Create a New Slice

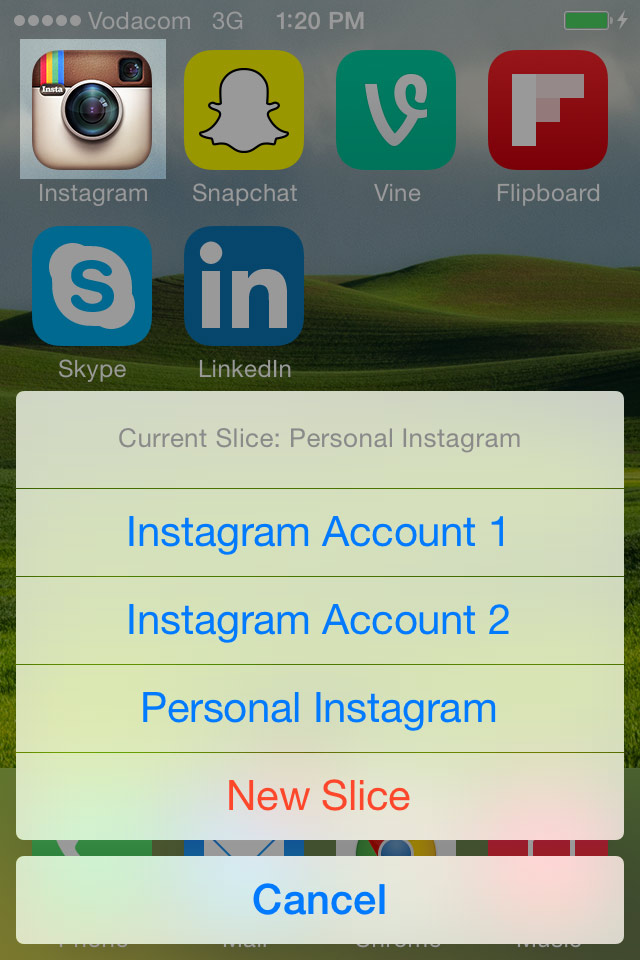[320, 796]
